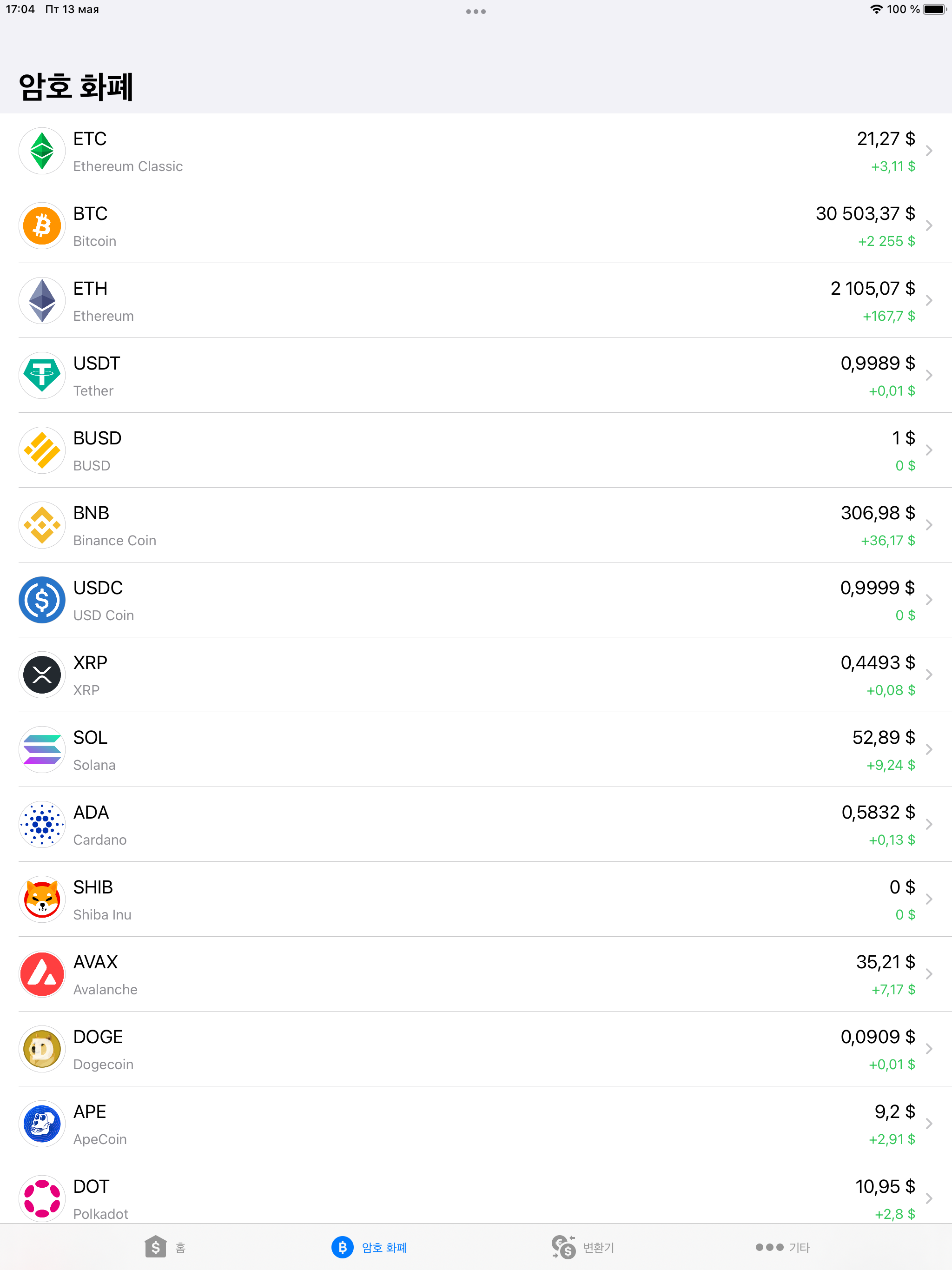The image size is (952, 1270).
Task: Expand the BTC row chevron
Action: point(930,225)
